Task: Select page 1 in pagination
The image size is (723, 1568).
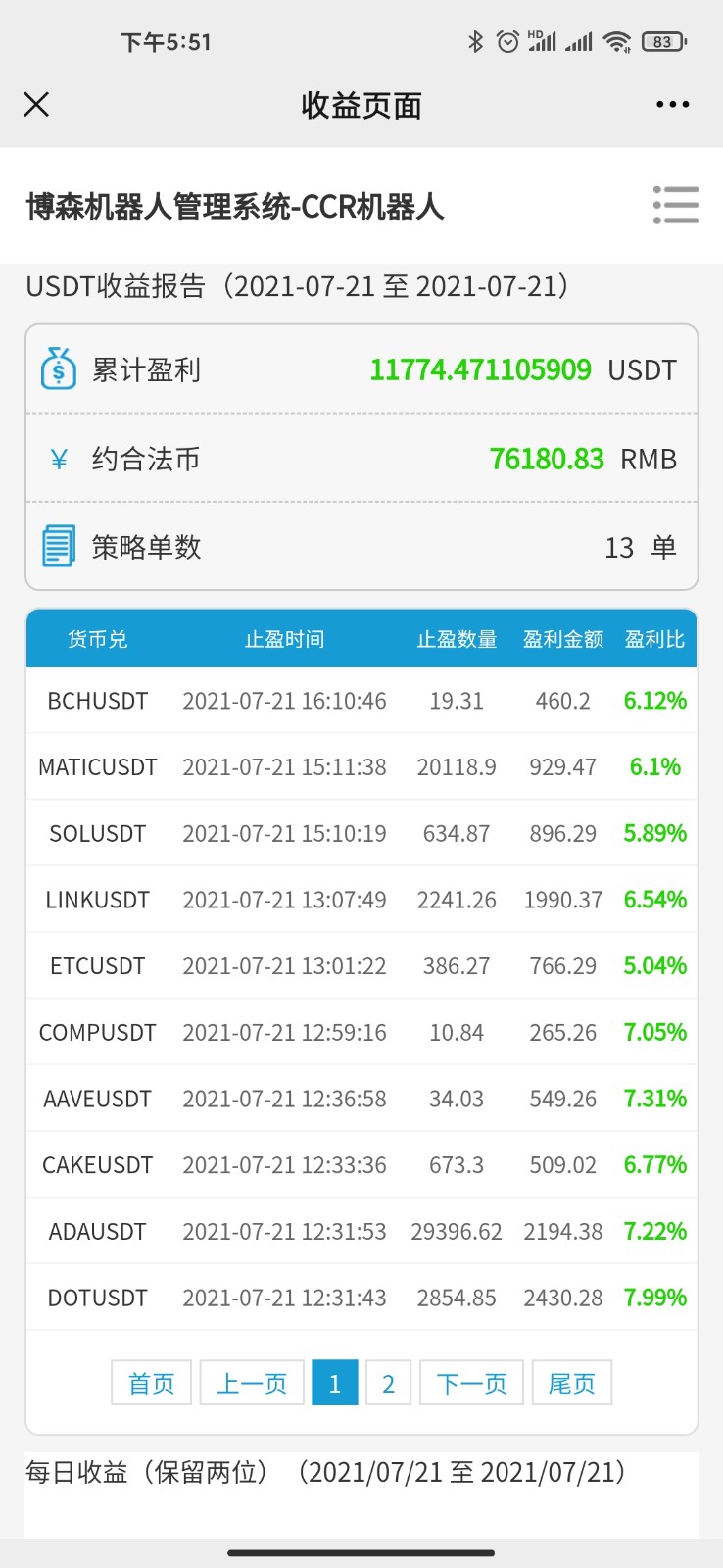Action: pyautogui.click(x=335, y=1383)
